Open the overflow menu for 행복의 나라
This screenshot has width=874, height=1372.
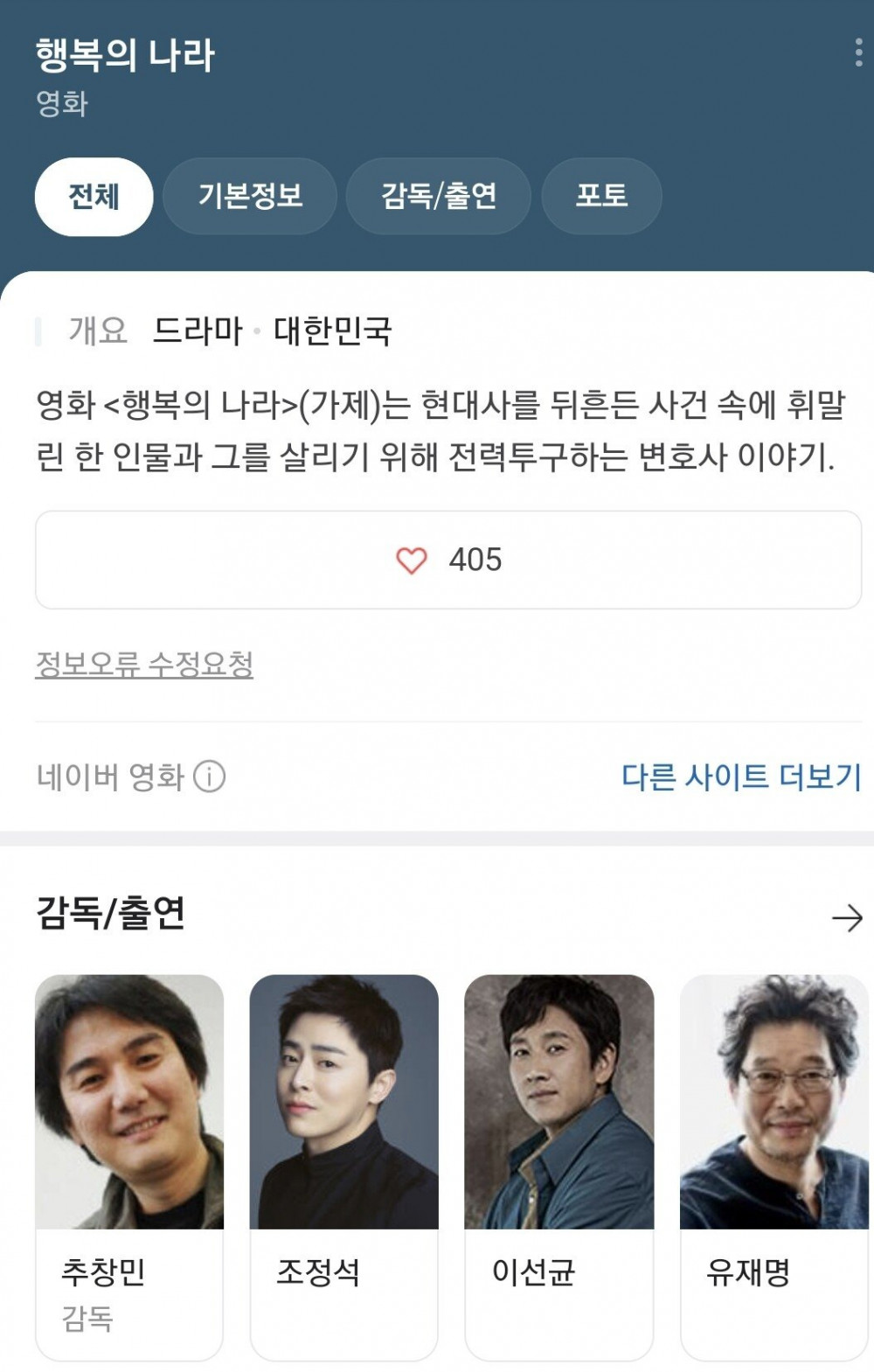[857, 53]
